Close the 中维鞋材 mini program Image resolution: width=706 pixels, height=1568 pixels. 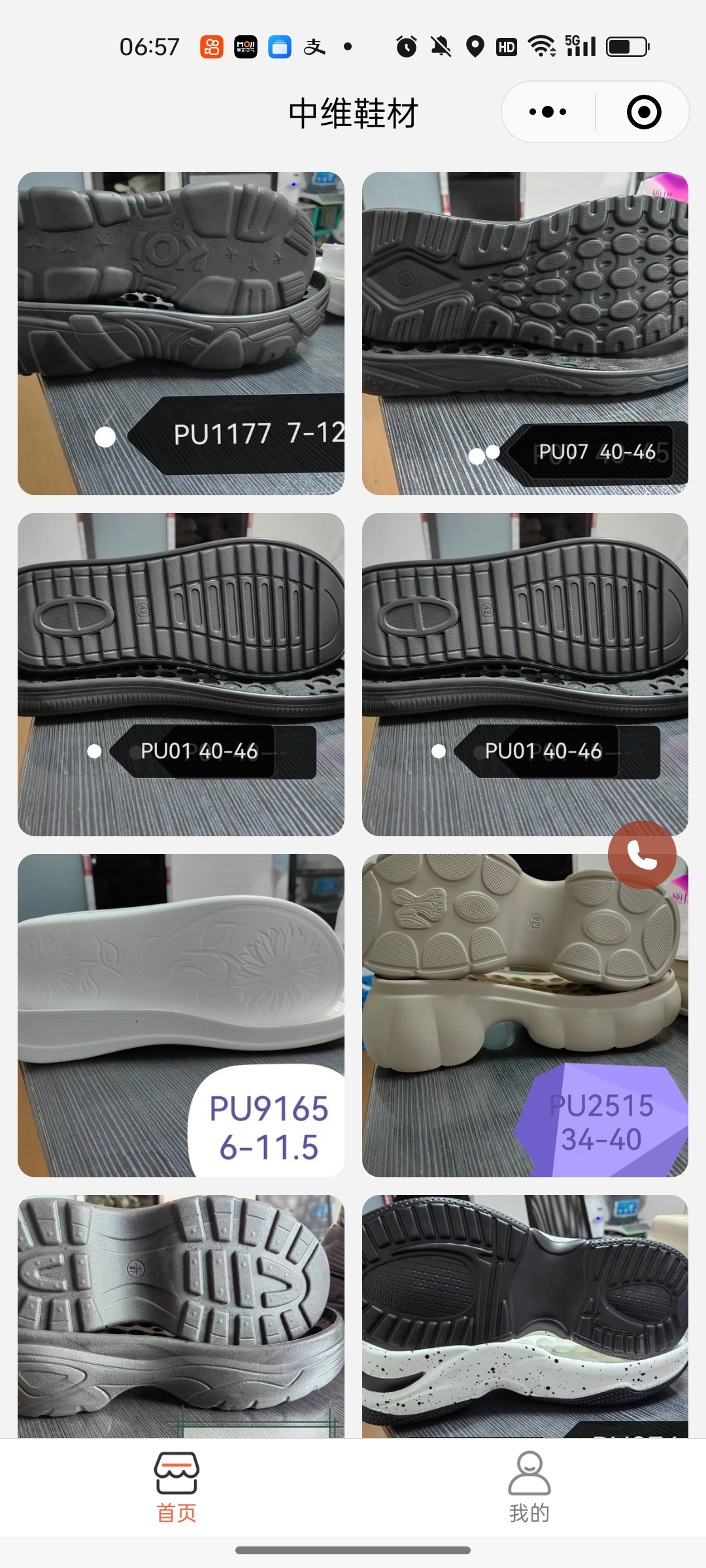pyautogui.click(x=643, y=112)
